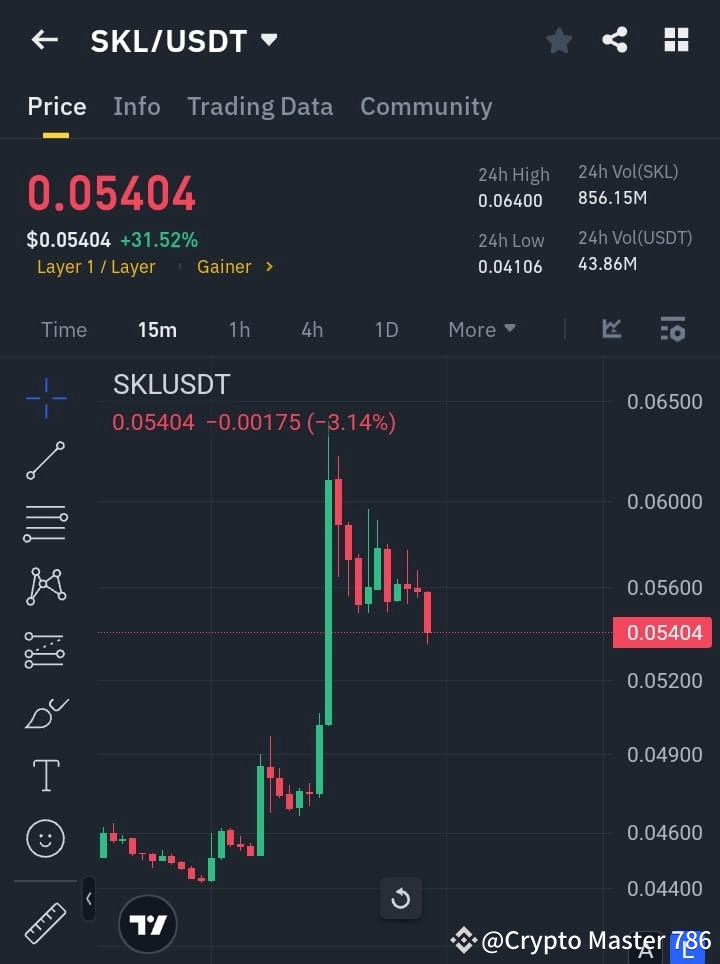720x964 pixels.
Task: Open the chart indicators settings icon
Action: tap(672, 329)
